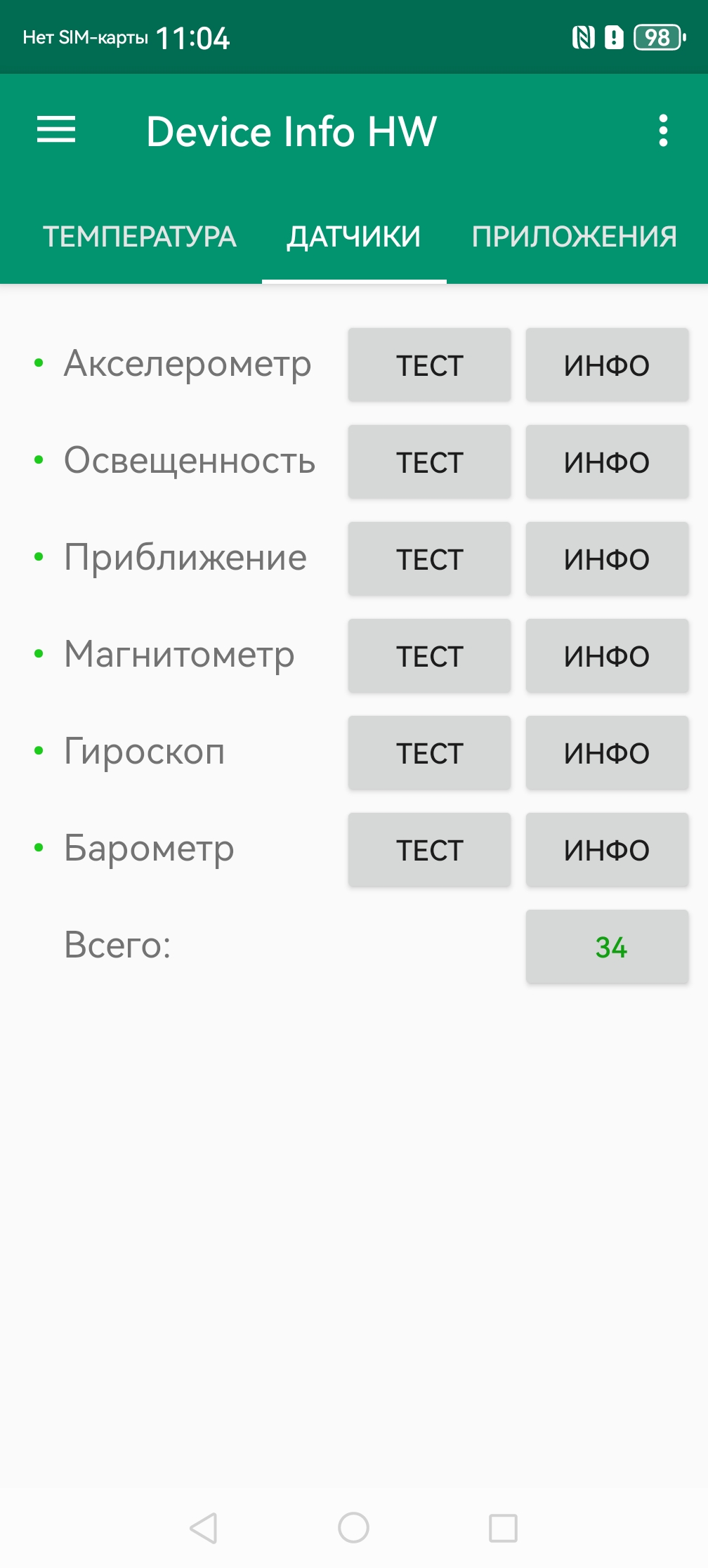Run ТЕСТ for Акселерометр

[x=429, y=365]
